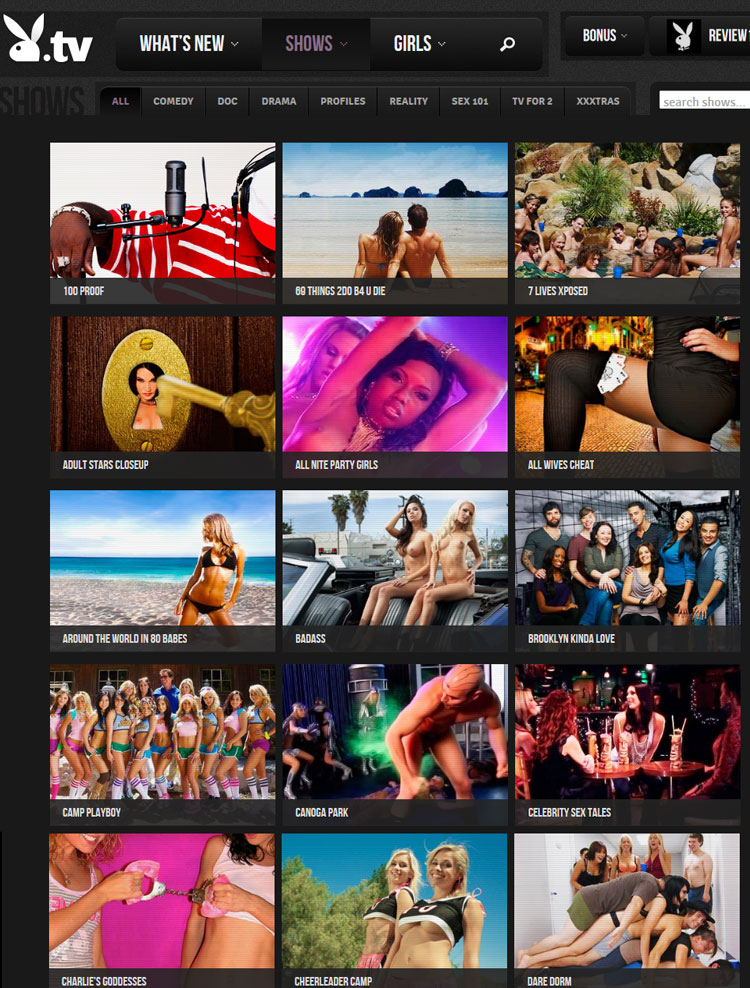Open the search magnifier icon

point(507,44)
